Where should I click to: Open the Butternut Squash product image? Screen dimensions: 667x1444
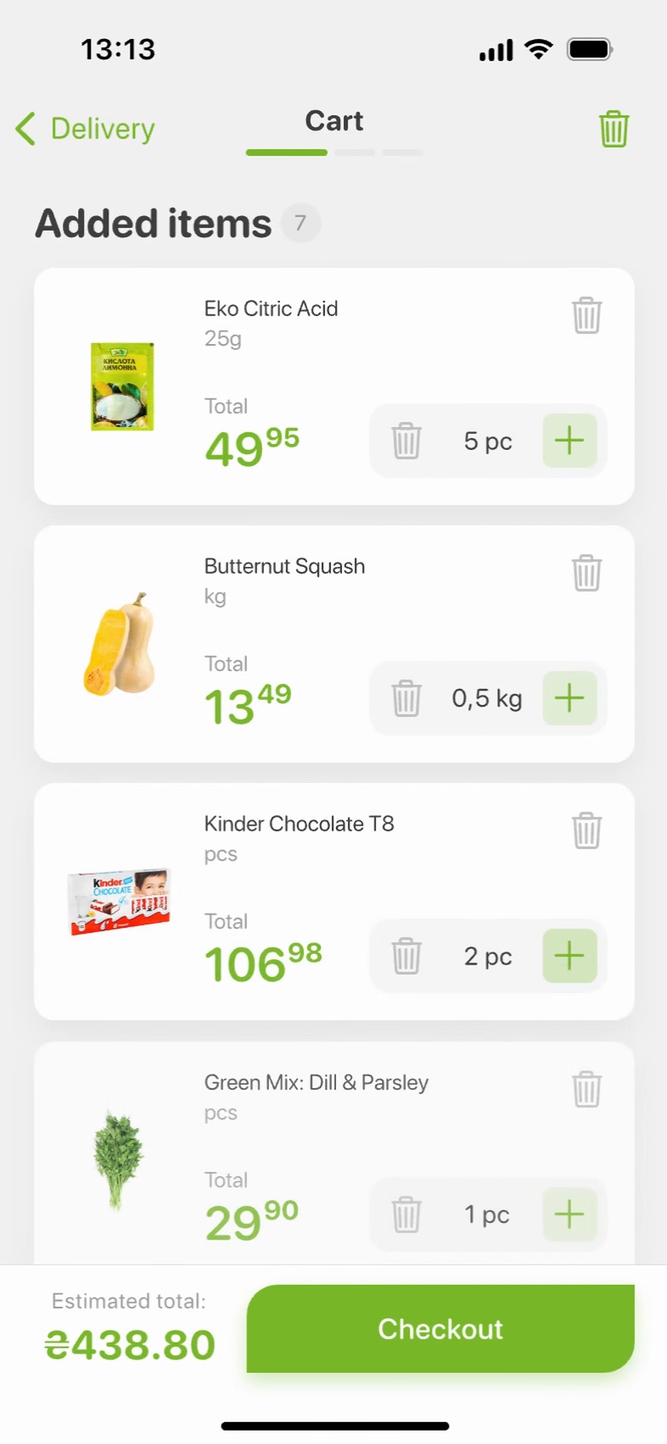tap(118, 644)
